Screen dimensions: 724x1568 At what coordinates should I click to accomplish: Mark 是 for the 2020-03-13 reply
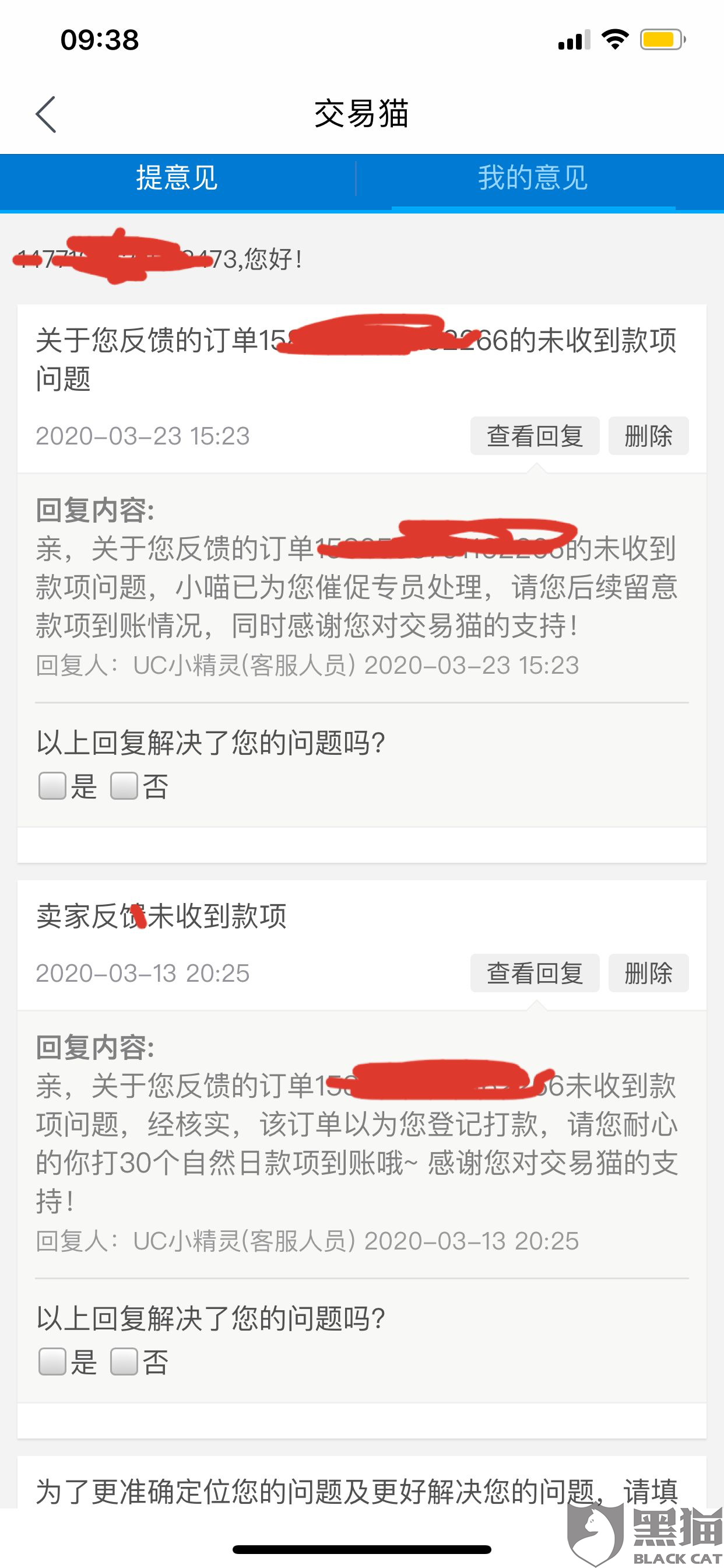click(x=53, y=1361)
